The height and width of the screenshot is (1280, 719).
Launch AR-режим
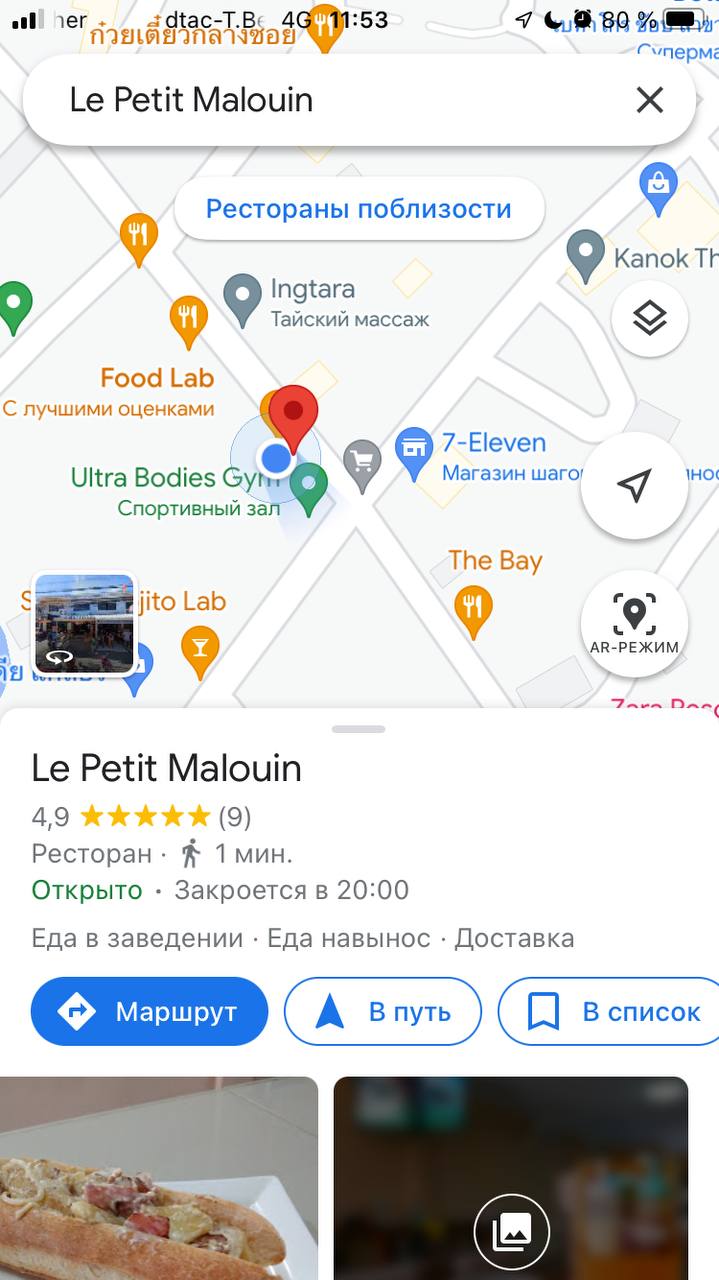coord(634,624)
